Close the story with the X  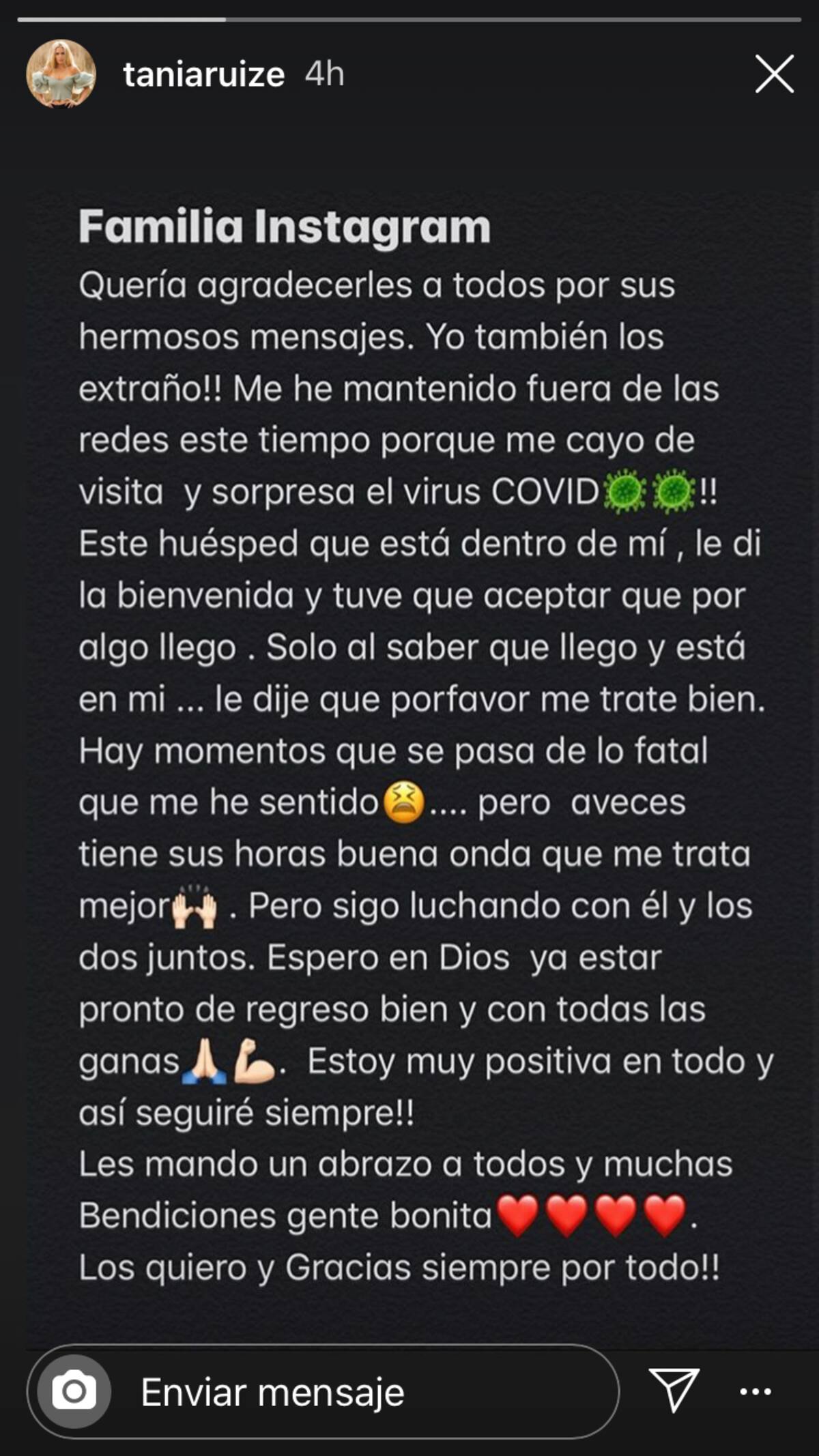point(774,74)
